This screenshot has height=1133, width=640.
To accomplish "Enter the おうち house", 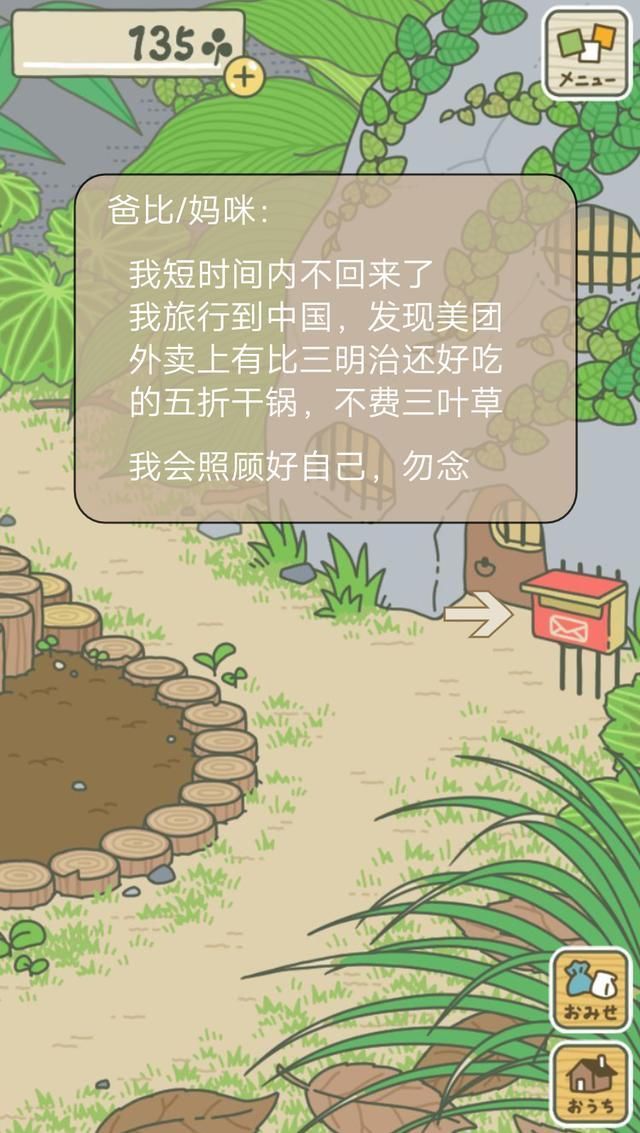I will pyautogui.click(x=591, y=1084).
